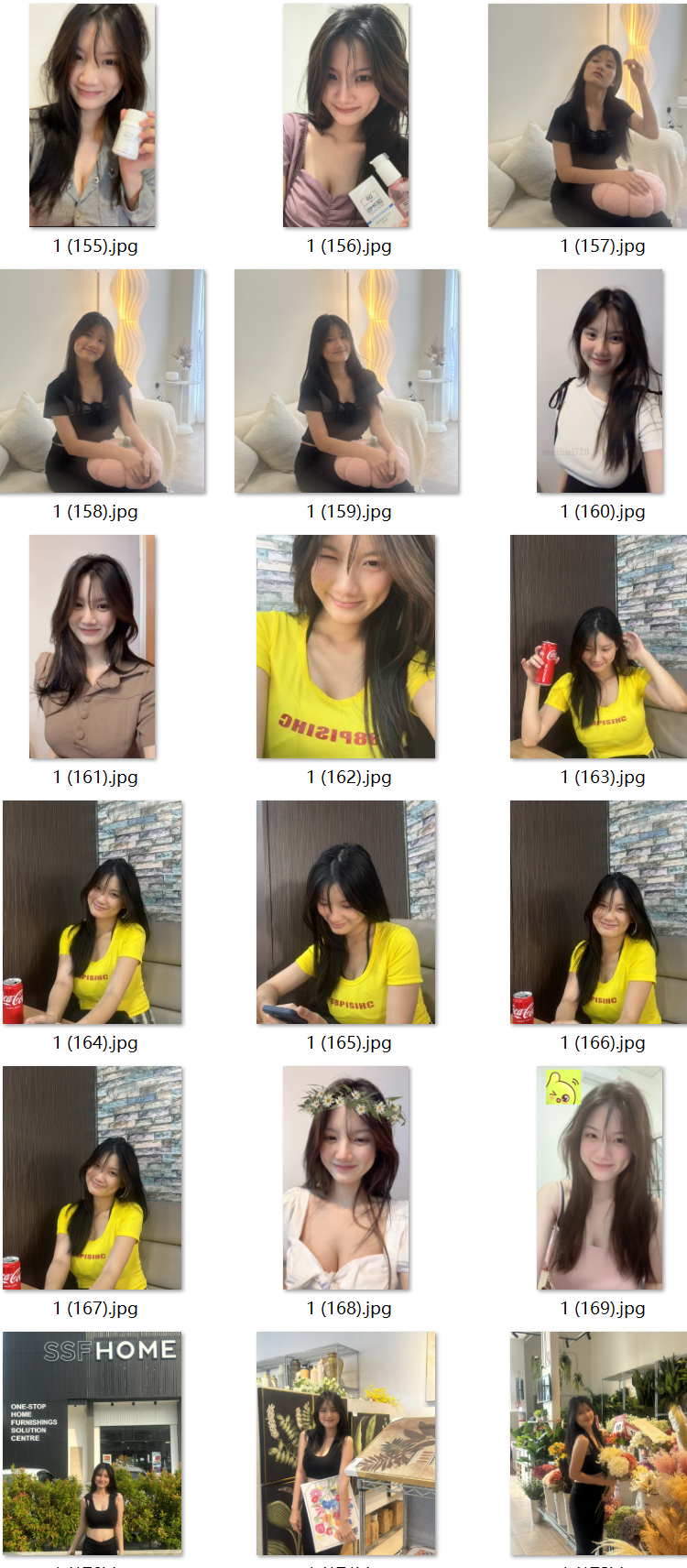Open the 1 (156).jpg thumbnail
687x1568 pixels.
(x=346, y=115)
